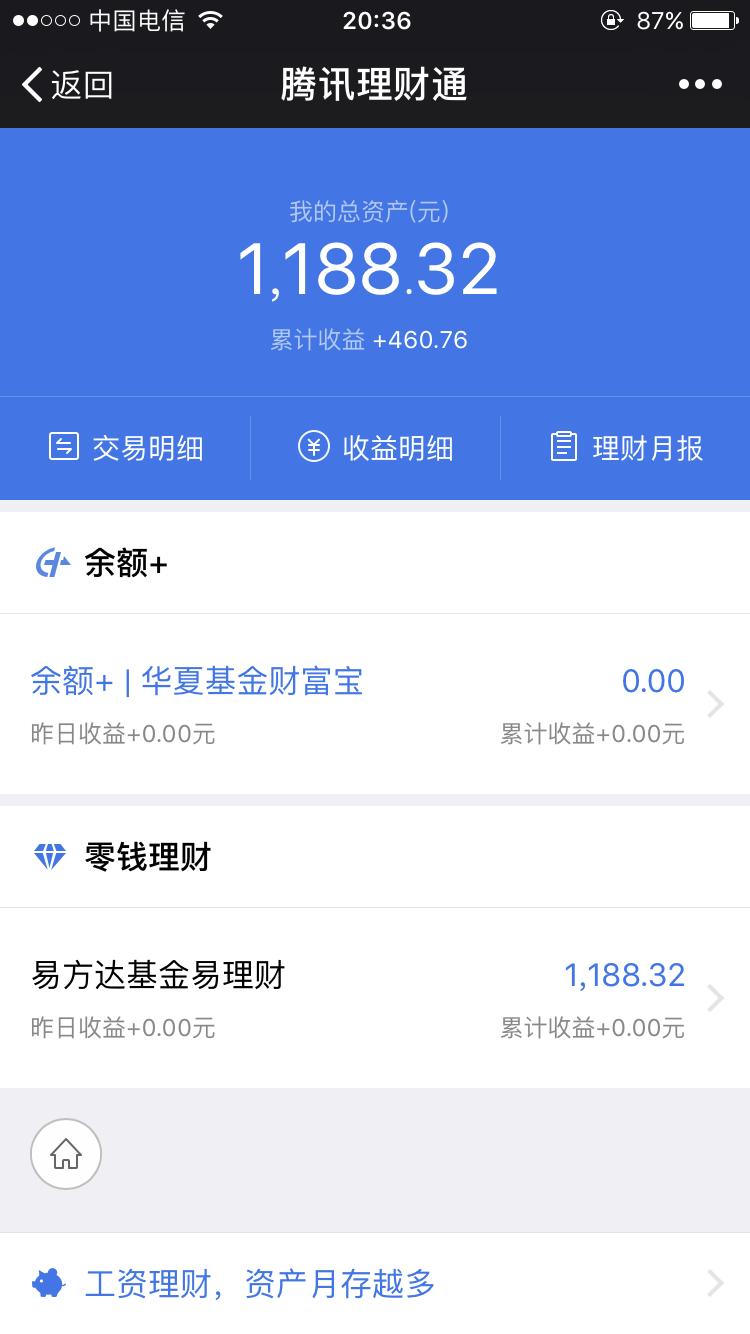Tap the 我的总资产 header area
Image resolution: width=750 pixels, height=1334 pixels.
375,211
